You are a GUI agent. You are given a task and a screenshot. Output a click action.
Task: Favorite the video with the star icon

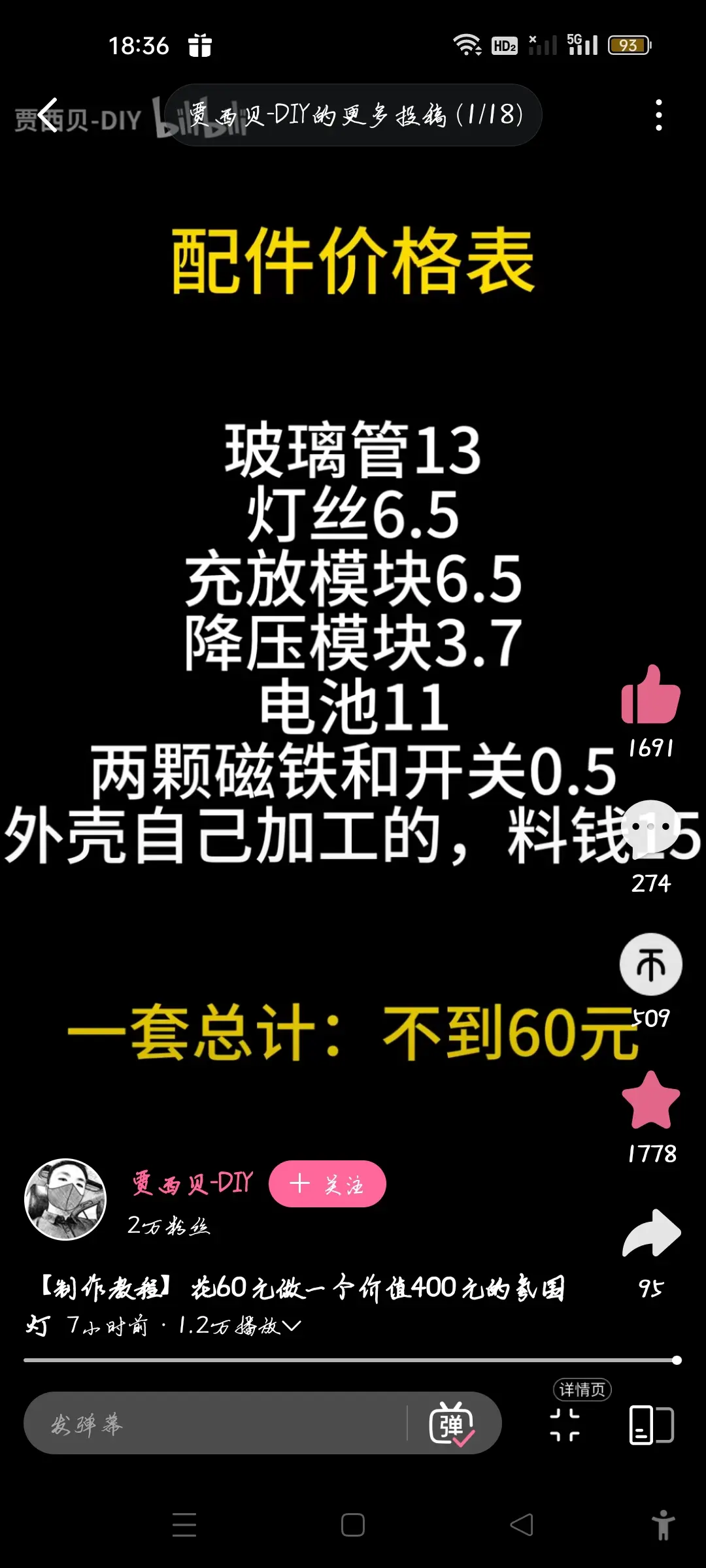click(650, 1100)
